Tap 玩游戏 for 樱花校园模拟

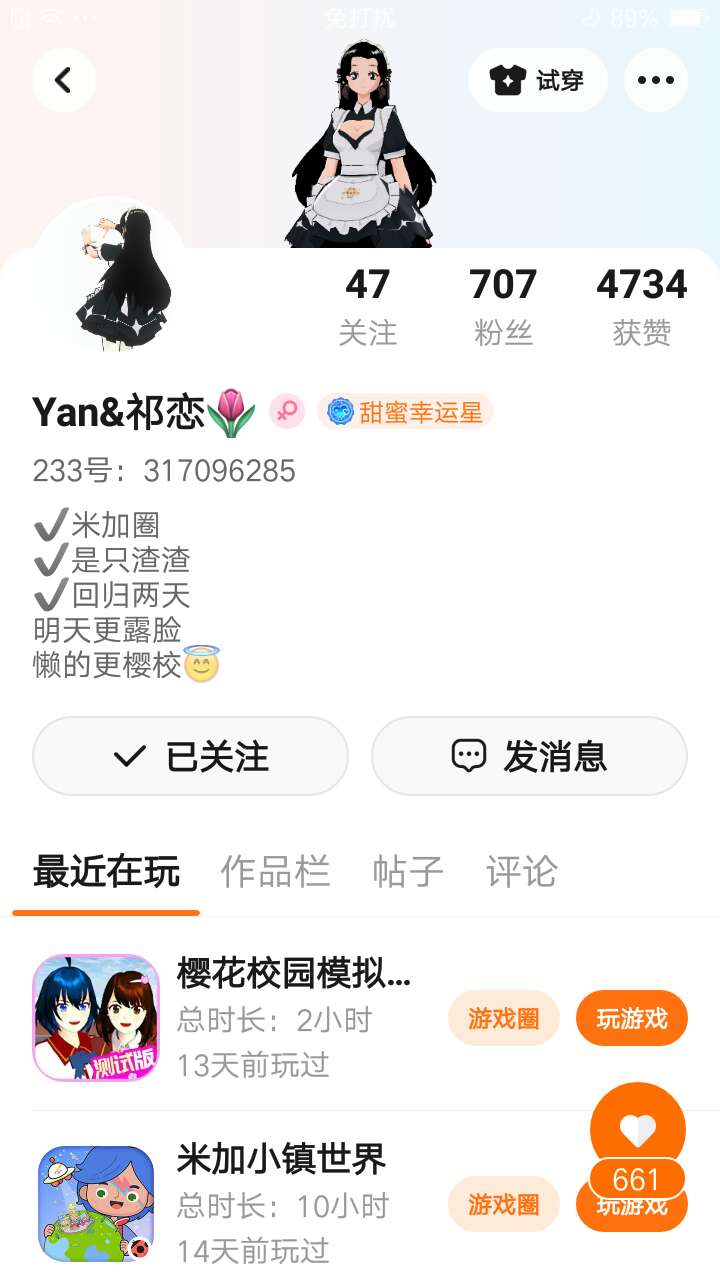coord(632,1018)
